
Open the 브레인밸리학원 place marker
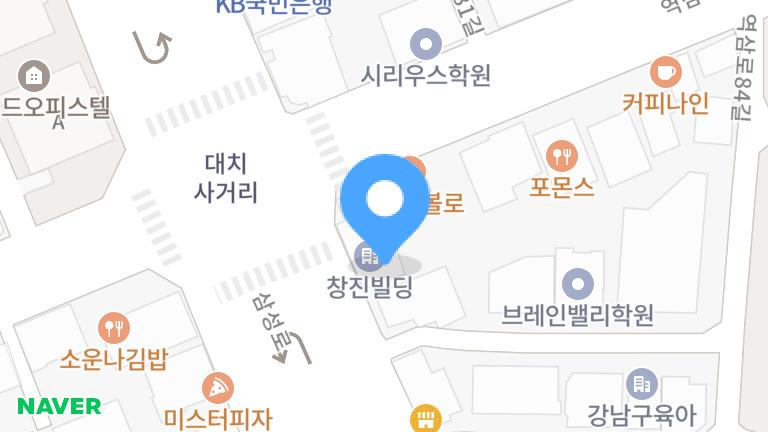coord(577,284)
